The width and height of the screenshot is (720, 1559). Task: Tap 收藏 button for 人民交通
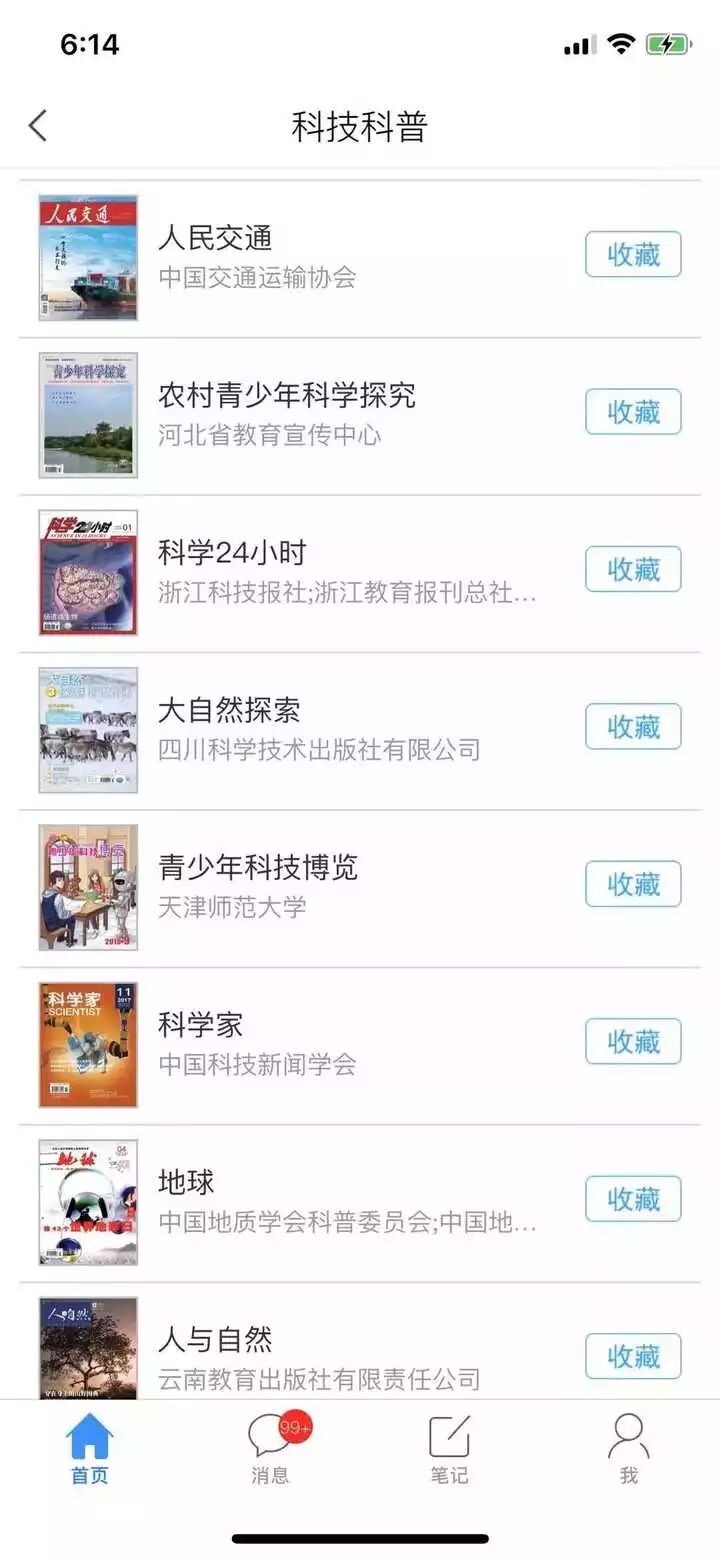coord(633,255)
